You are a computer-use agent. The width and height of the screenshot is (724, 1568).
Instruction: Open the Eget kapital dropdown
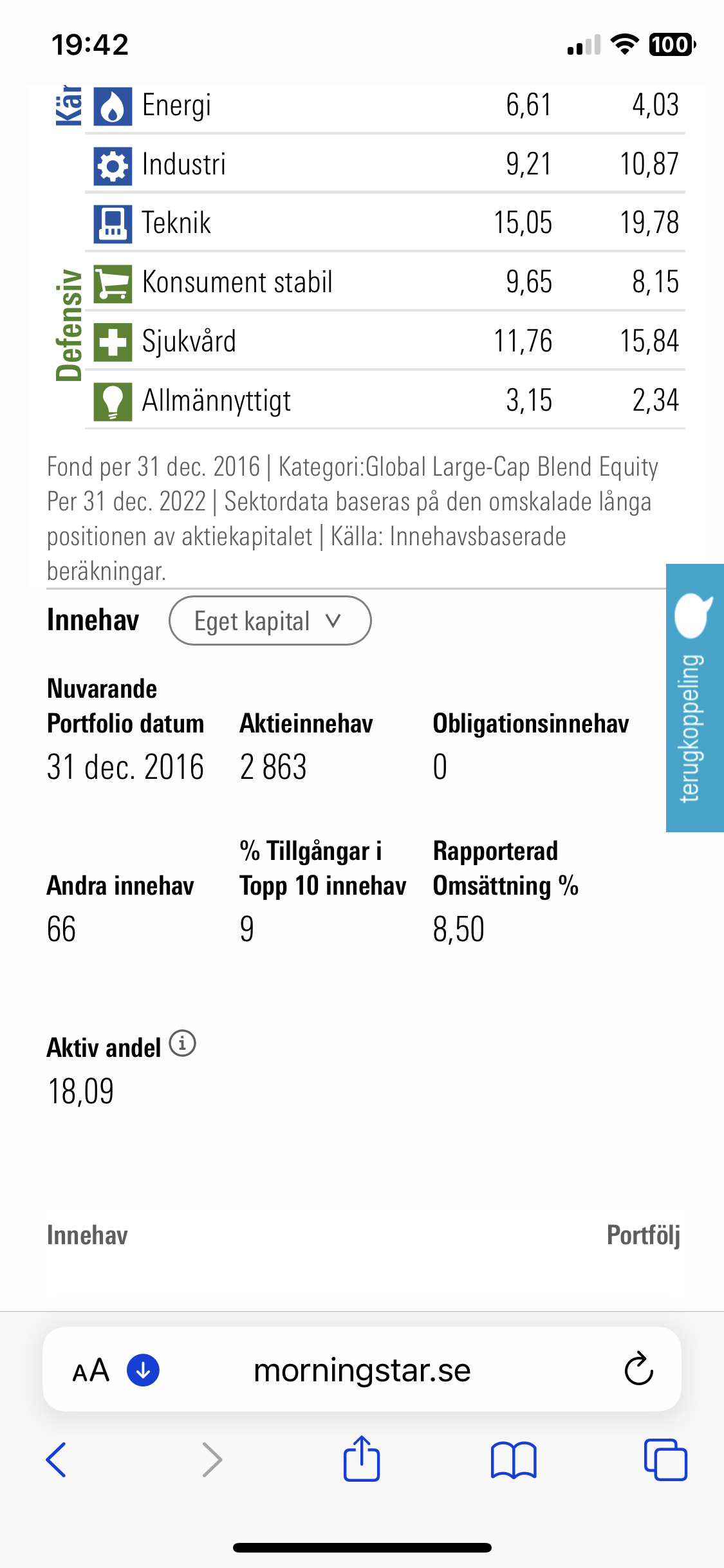pyautogui.click(x=270, y=621)
